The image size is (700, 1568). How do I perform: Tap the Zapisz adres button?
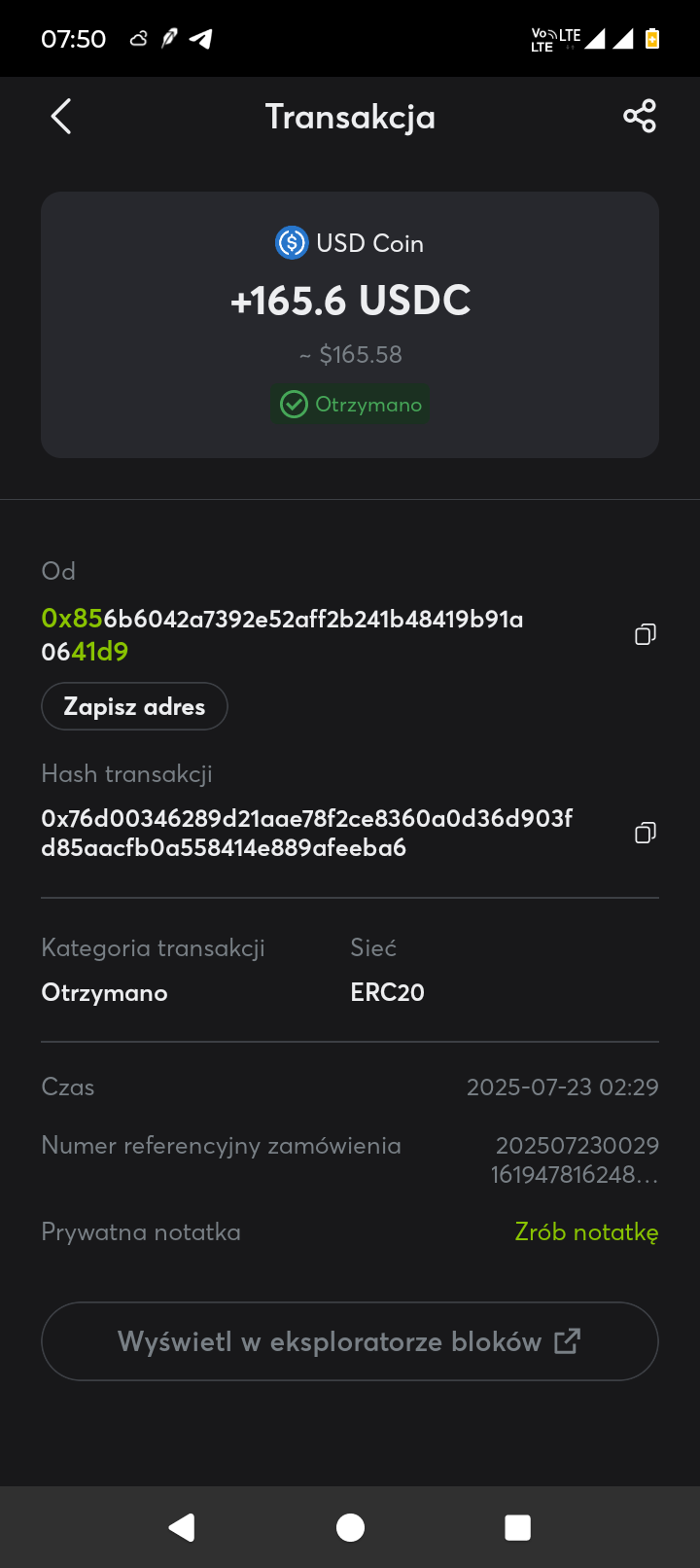pos(134,706)
